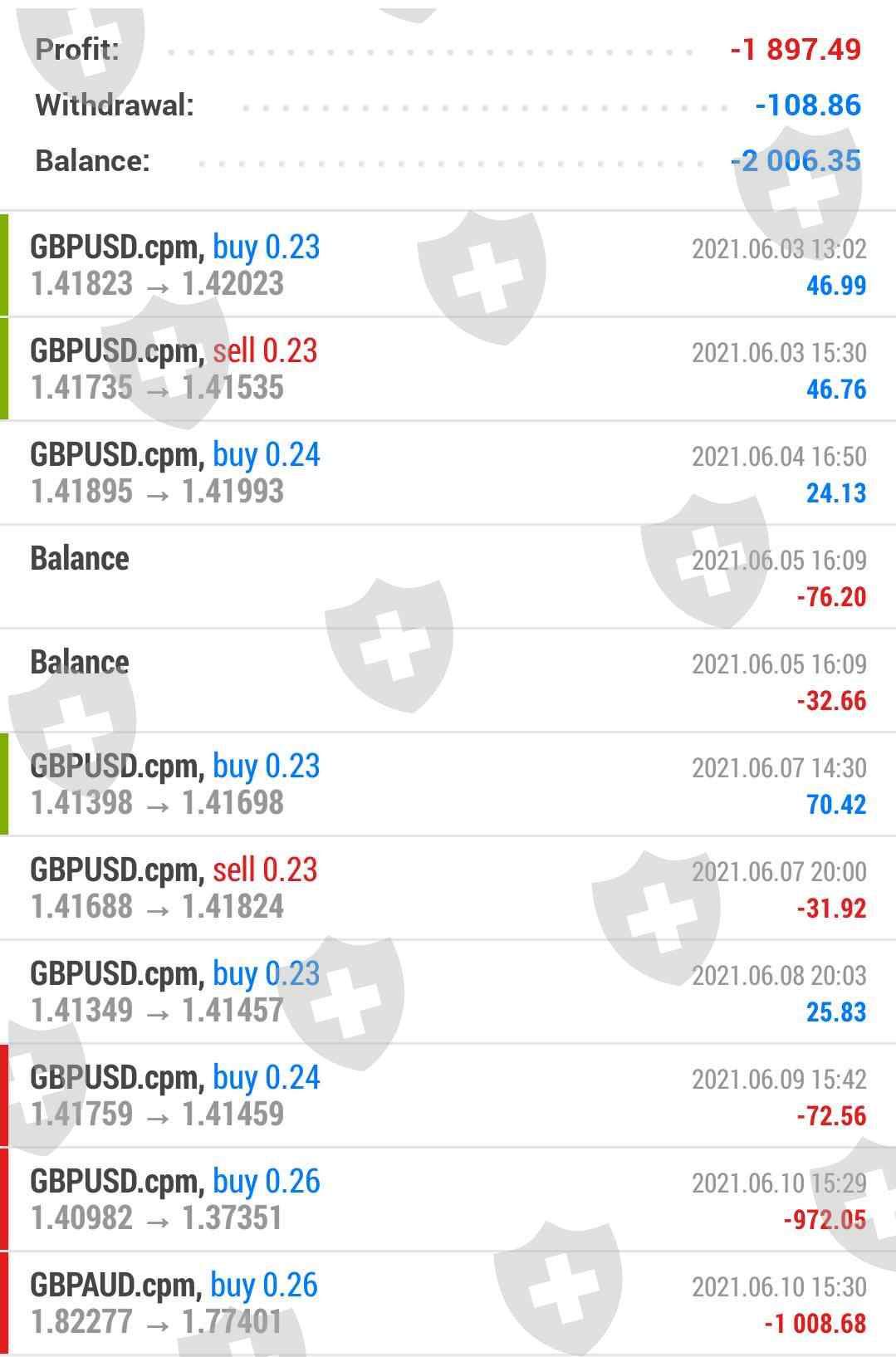Image resolution: width=896 pixels, height=1357 pixels.
Task: Expand the GBPUSD buy 0.26 trade losing -972.05
Action: (x=448, y=1199)
